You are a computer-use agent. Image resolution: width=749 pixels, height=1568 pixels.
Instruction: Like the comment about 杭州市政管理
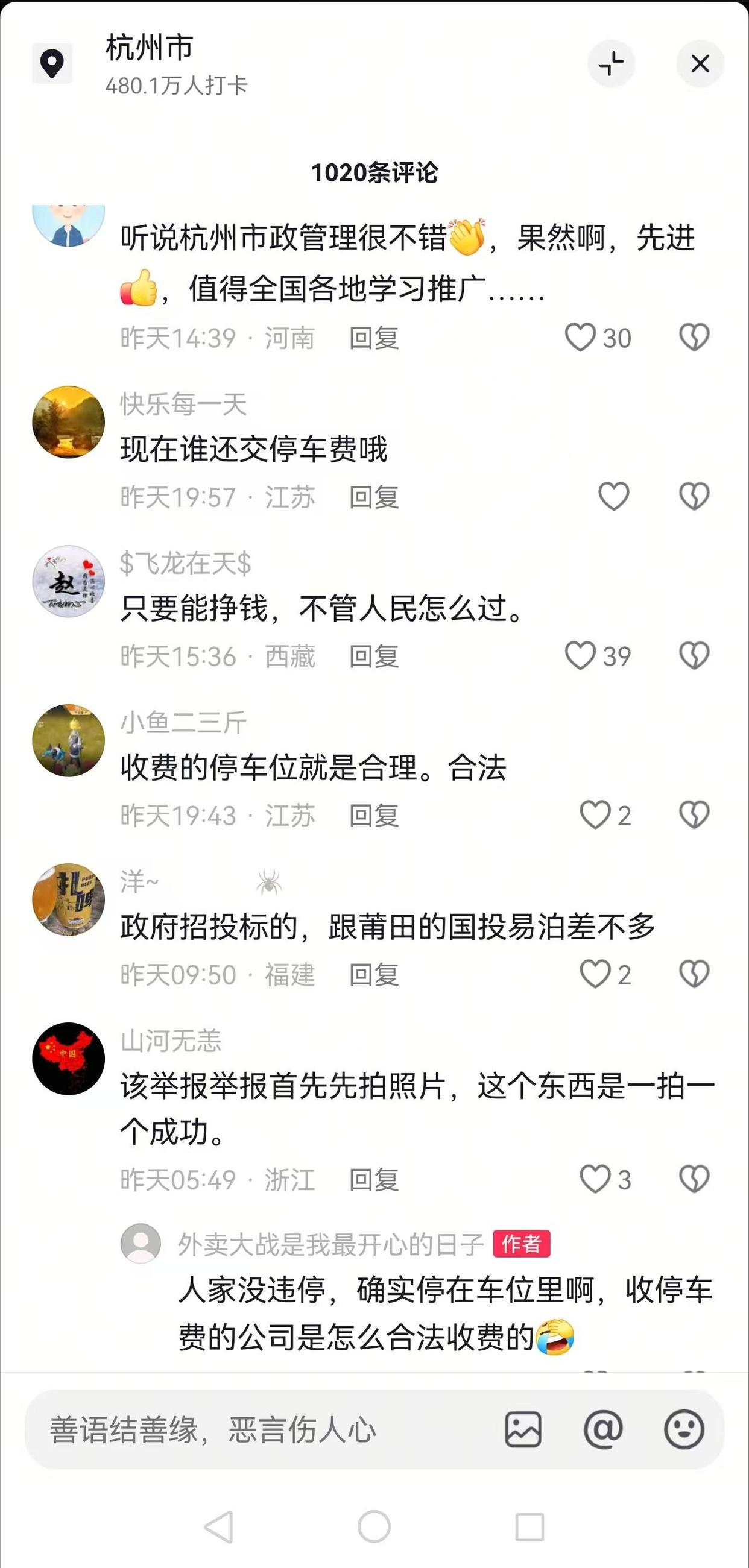(580, 337)
